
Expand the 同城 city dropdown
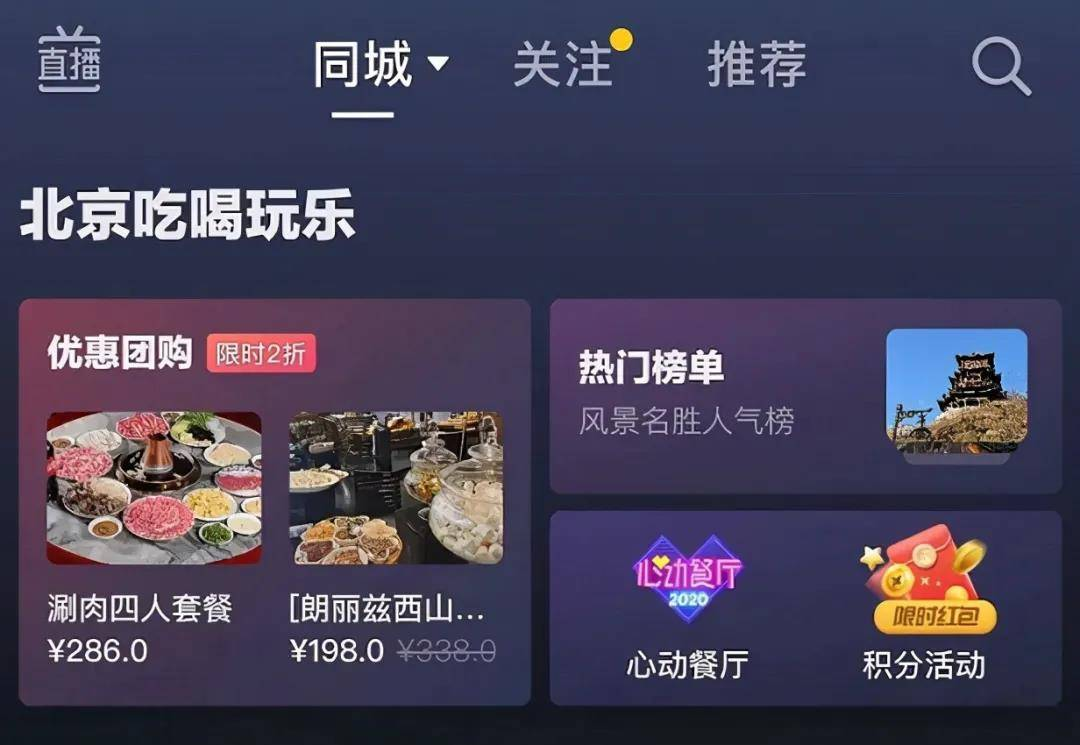coord(438,64)
